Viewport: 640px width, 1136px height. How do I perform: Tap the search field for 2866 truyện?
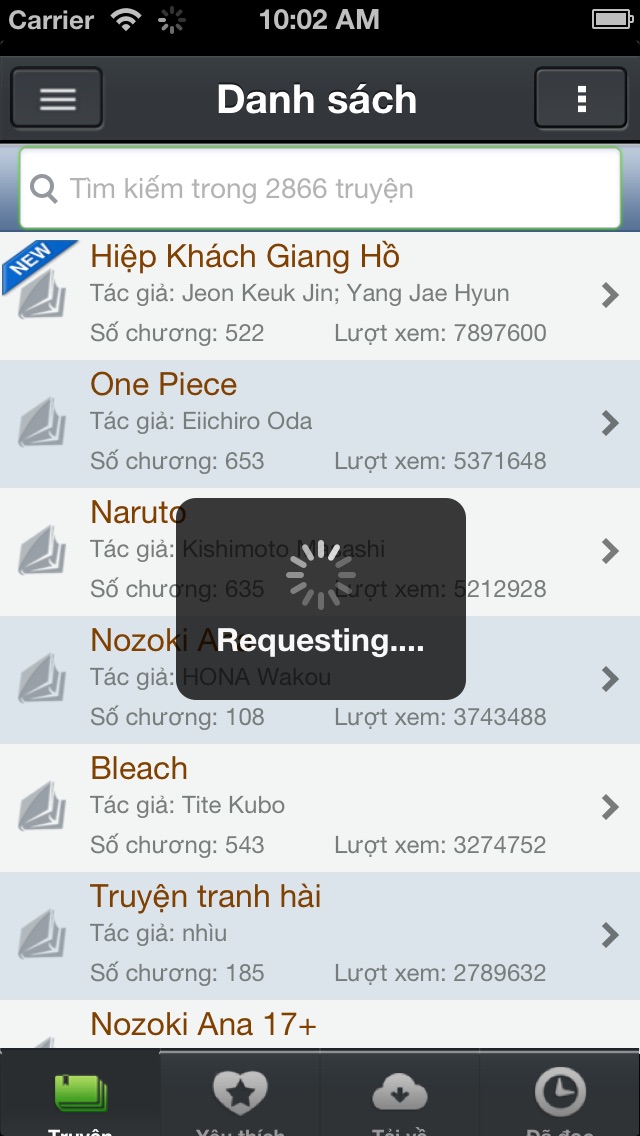(x=320, y=189)
